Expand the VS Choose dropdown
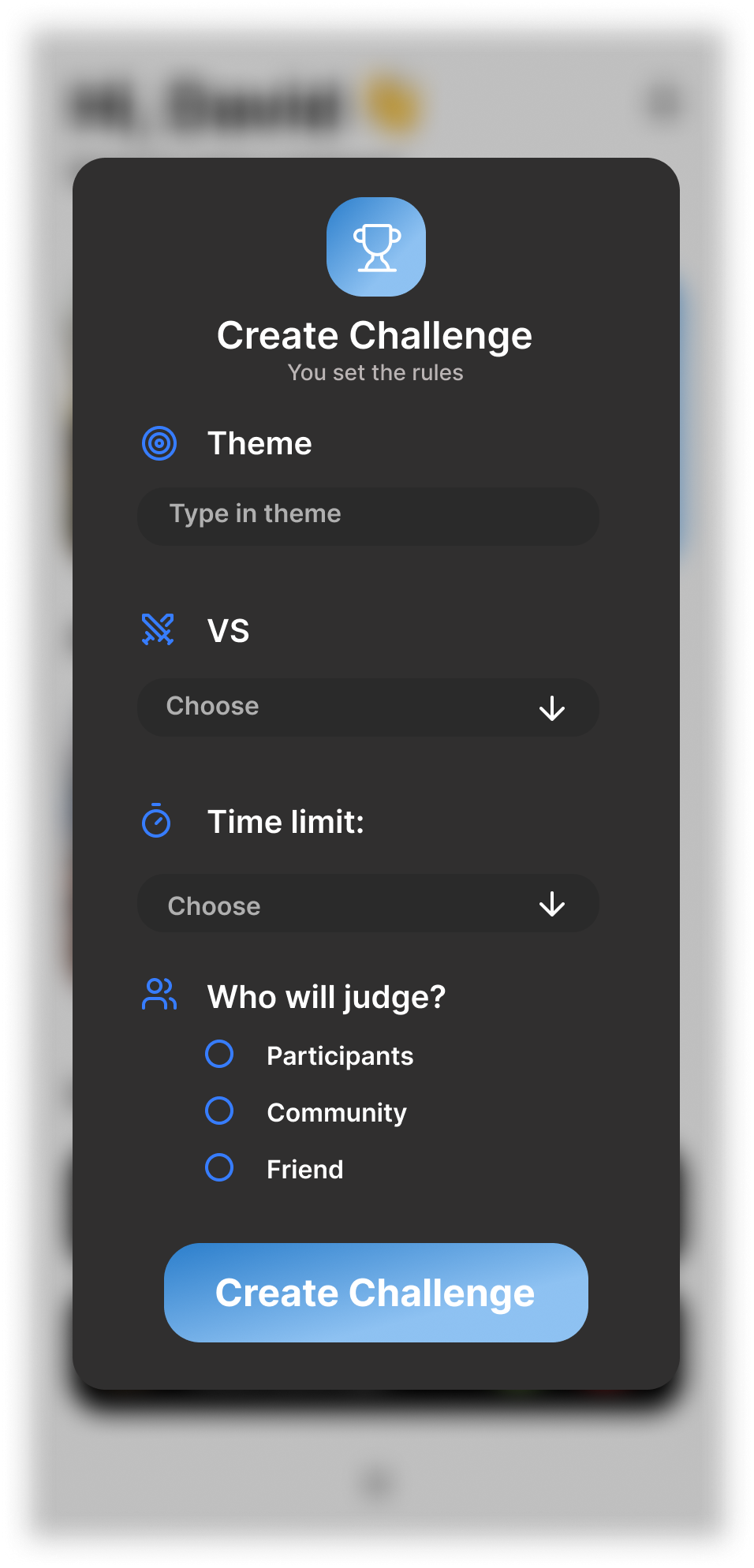 tap(368, 707)
